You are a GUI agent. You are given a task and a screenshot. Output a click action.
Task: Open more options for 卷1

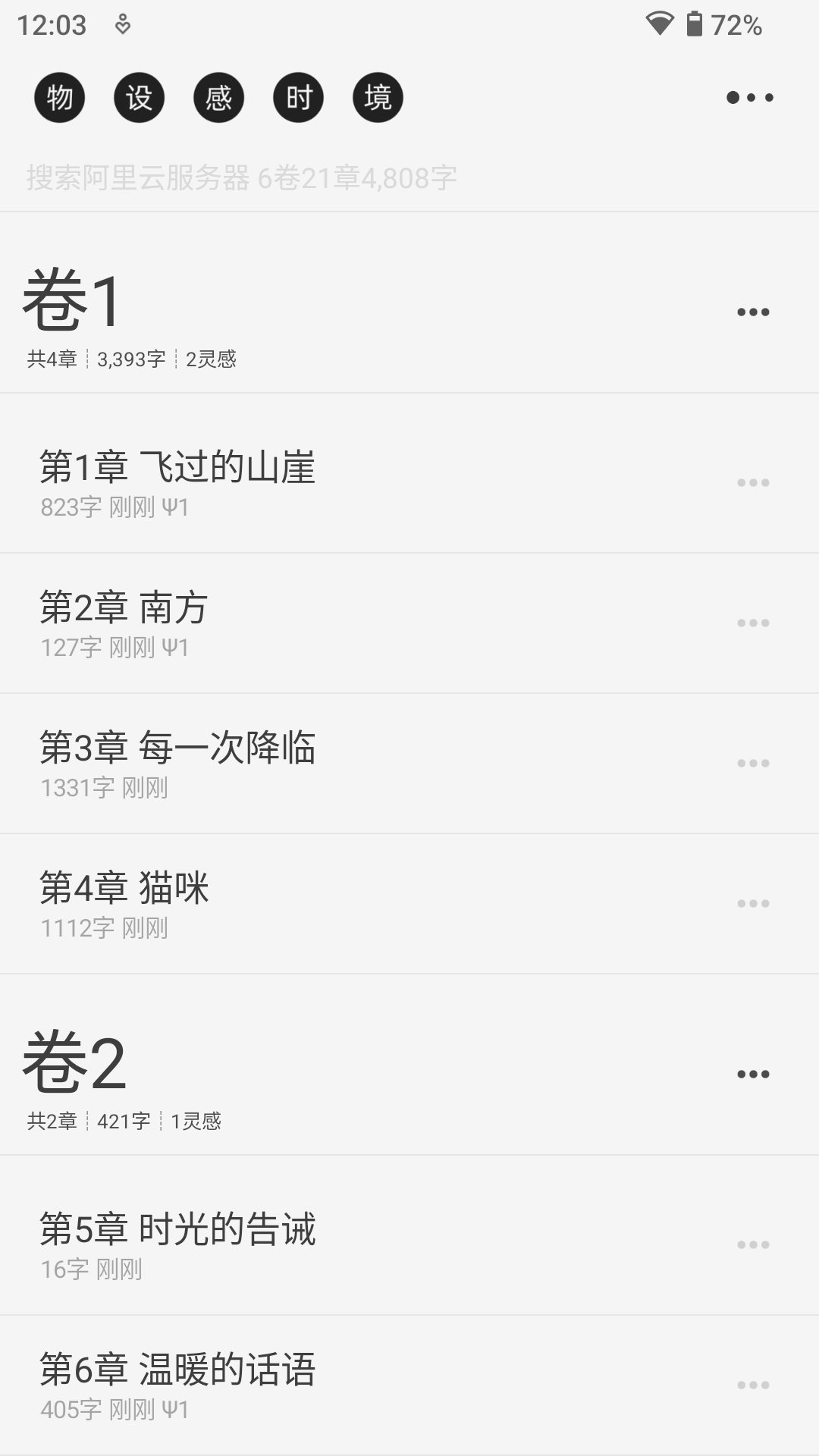[x=753, y=312]
